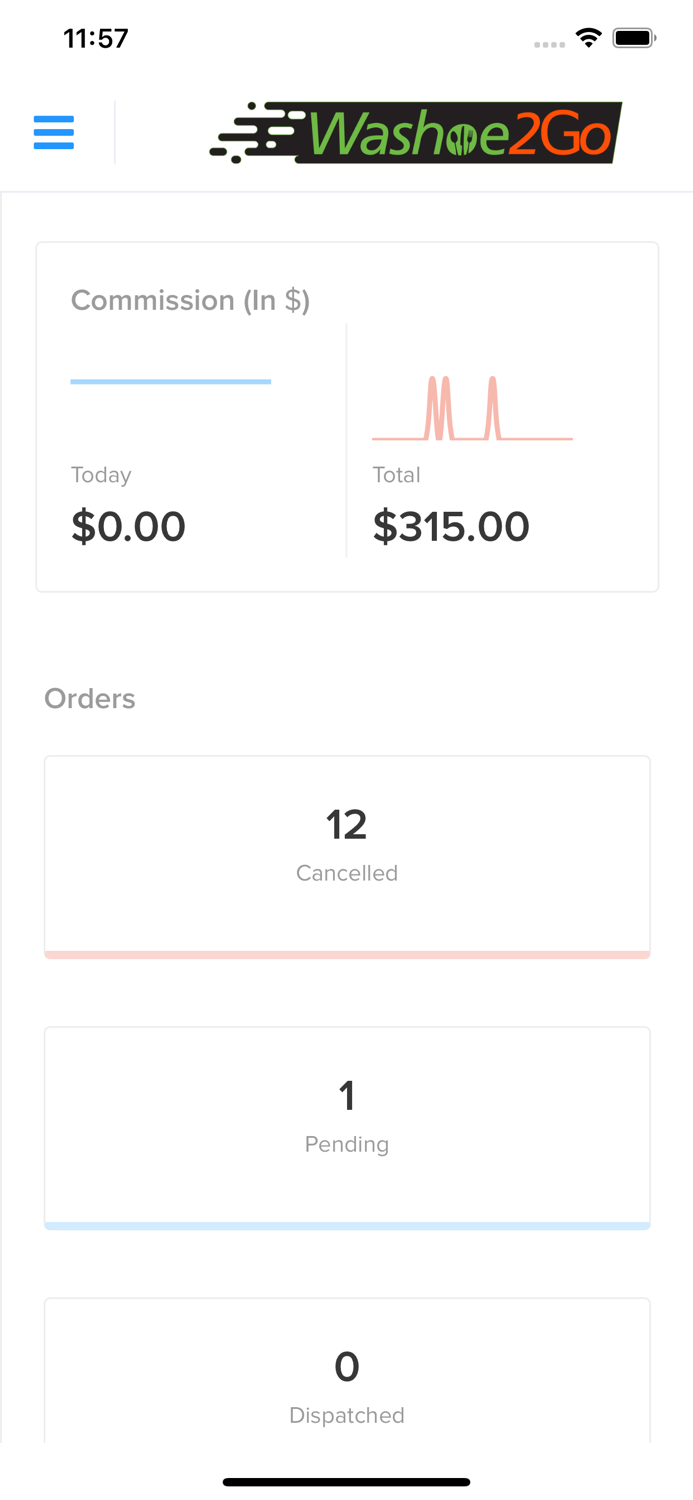
Task: Open the hamburger drawer menu
Action: point(54,132)
